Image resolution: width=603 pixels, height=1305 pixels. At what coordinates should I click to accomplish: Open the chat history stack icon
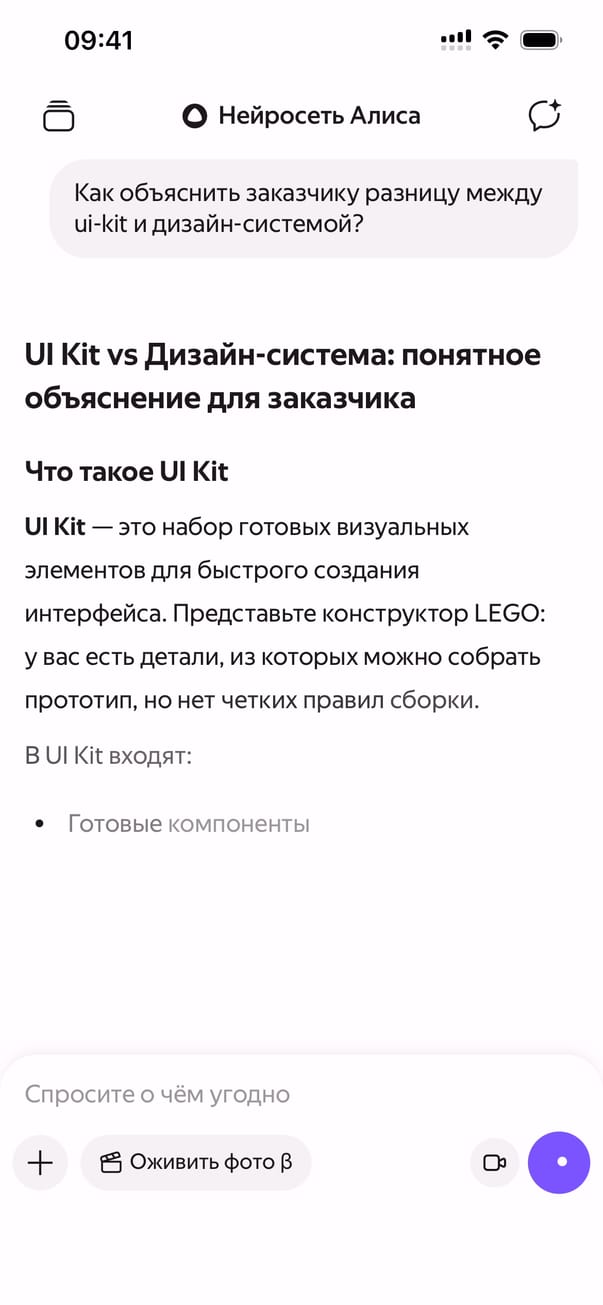[59, 116]
